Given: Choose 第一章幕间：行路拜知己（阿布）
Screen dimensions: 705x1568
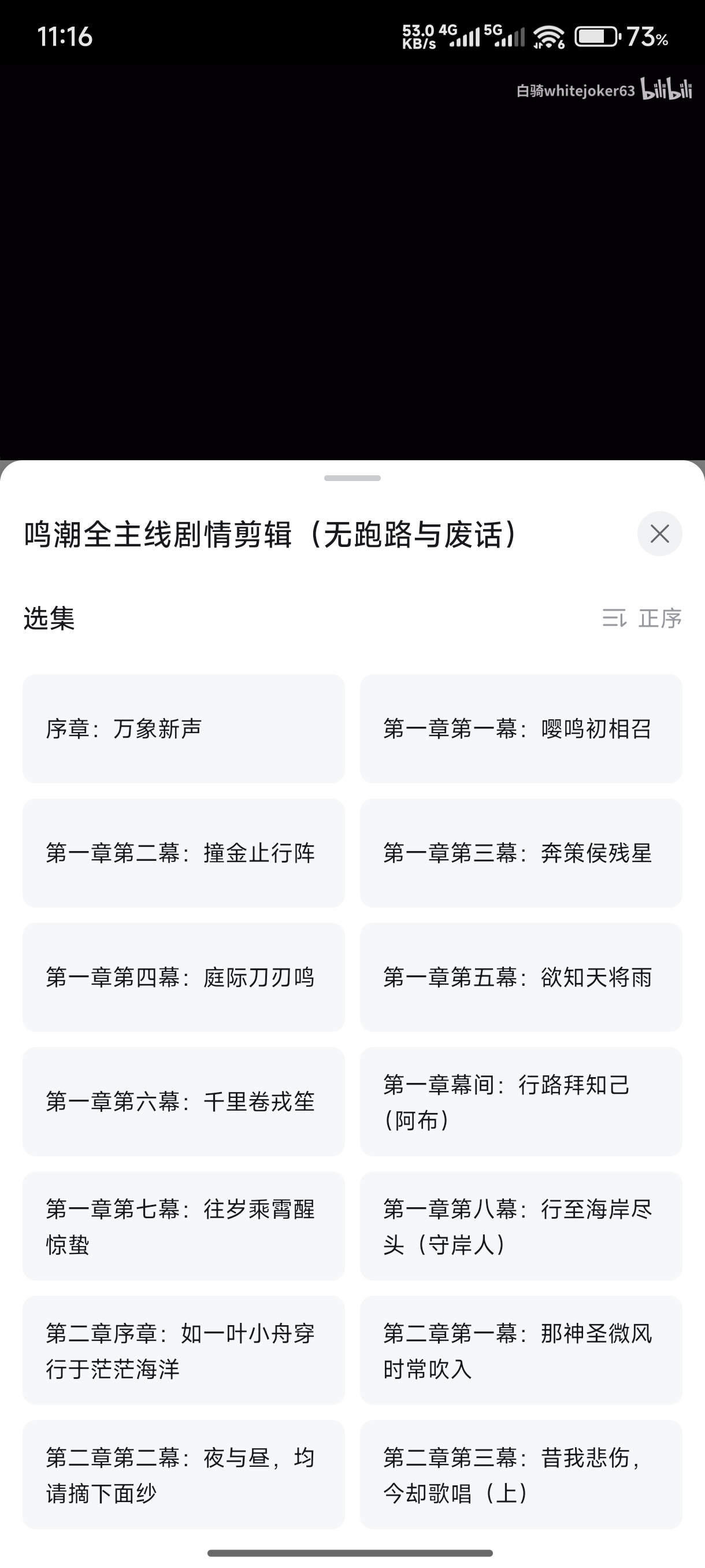Looking at the screenshot, I should [521, 1101].
